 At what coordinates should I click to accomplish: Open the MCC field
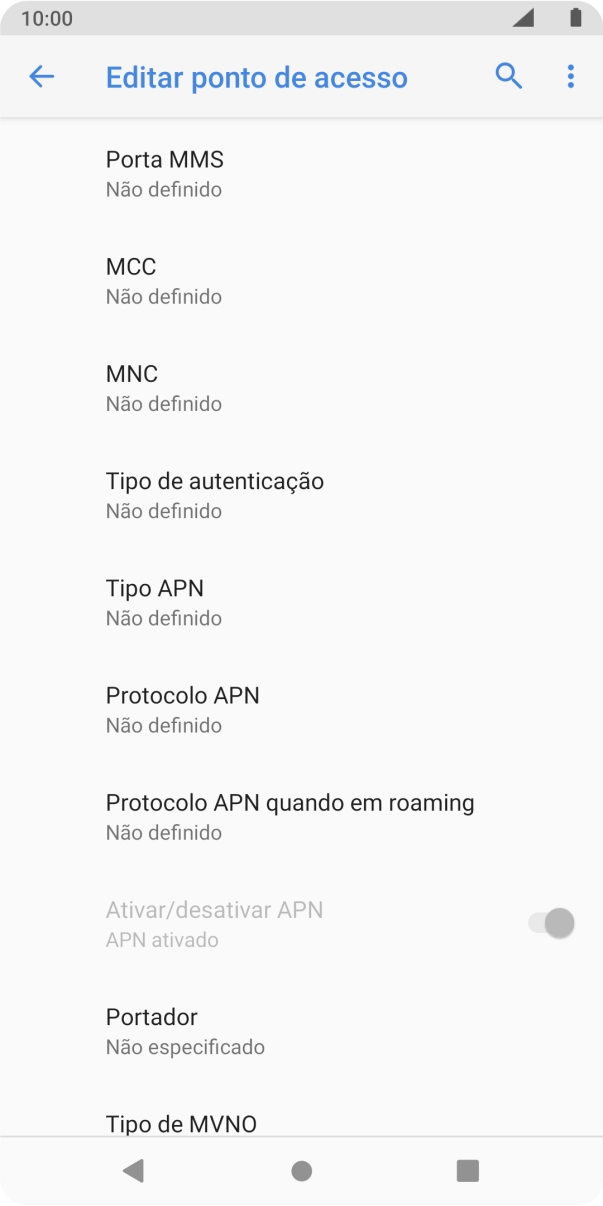click(x=301, y=280)
